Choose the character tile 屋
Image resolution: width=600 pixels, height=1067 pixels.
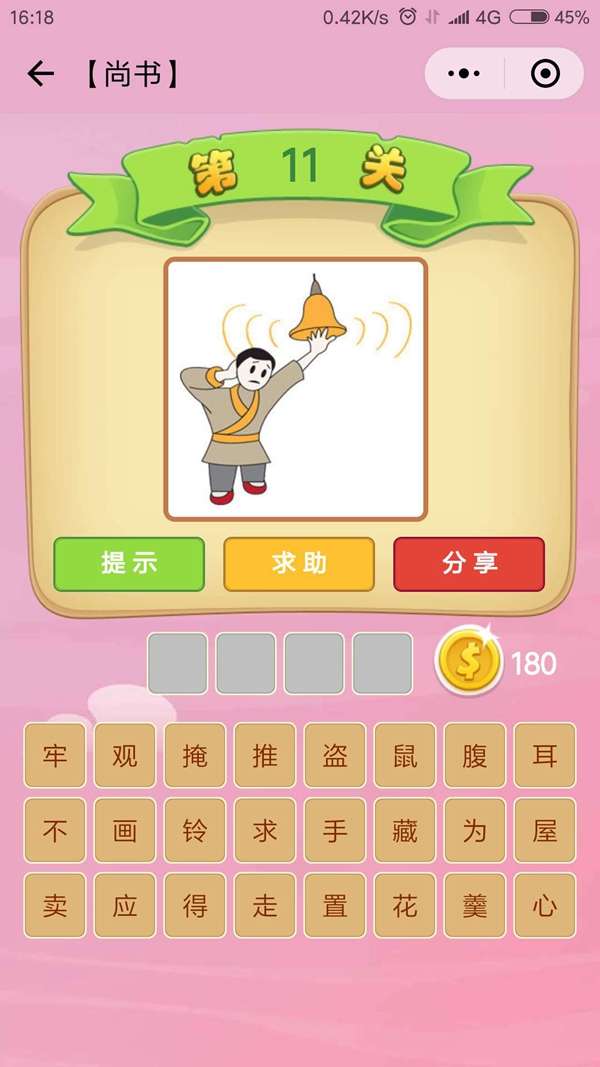pyautogui.click(x=545, y=831)
